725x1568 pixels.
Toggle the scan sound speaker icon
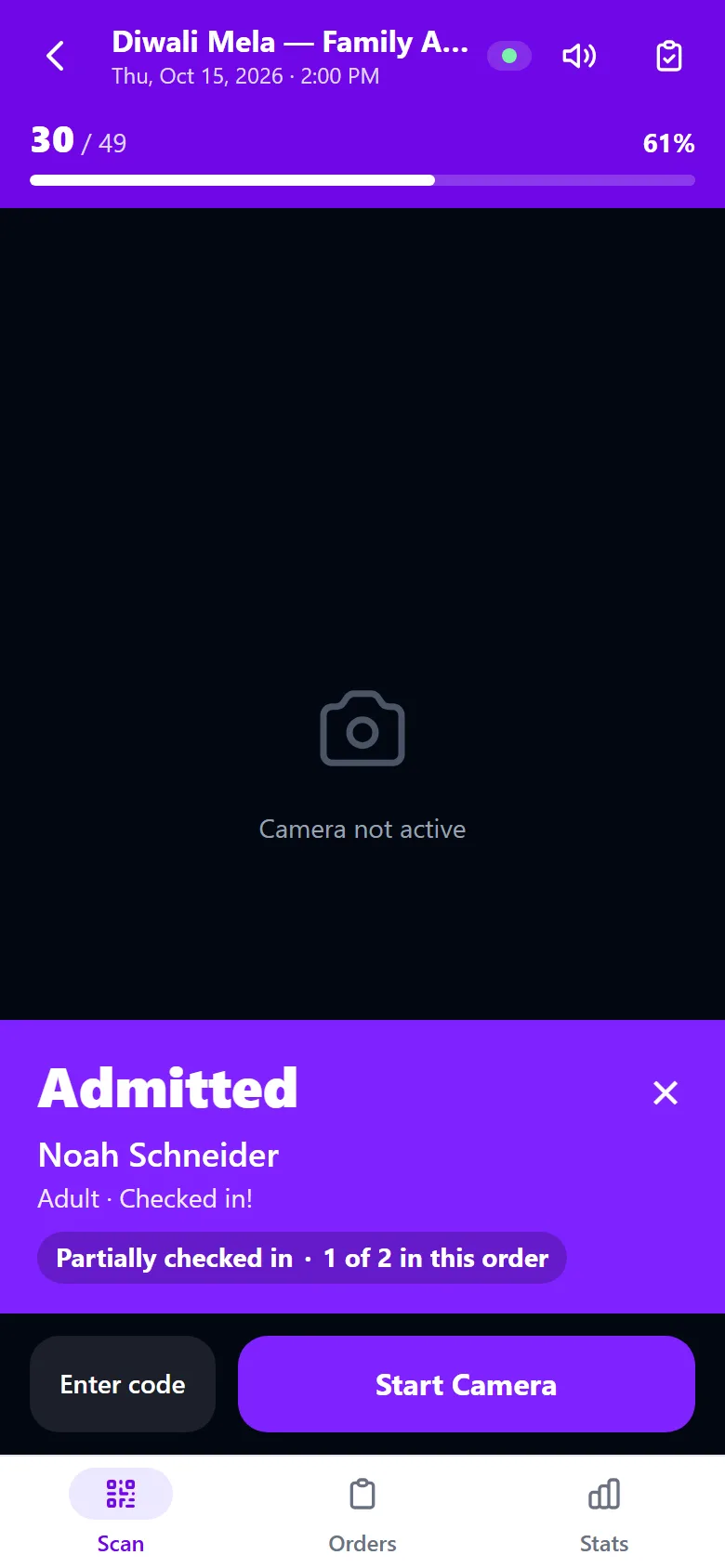579,56
